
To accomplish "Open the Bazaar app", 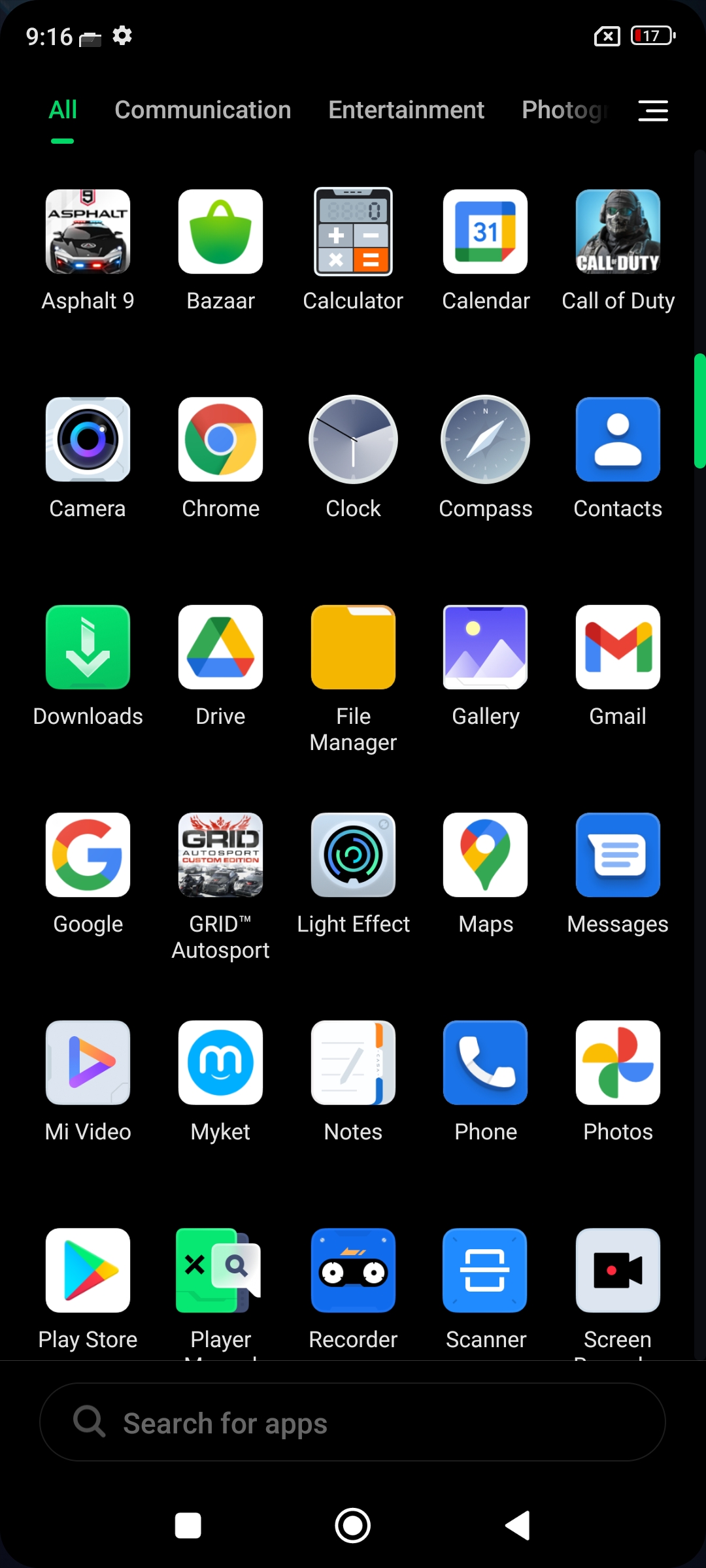I will point(220,232).
